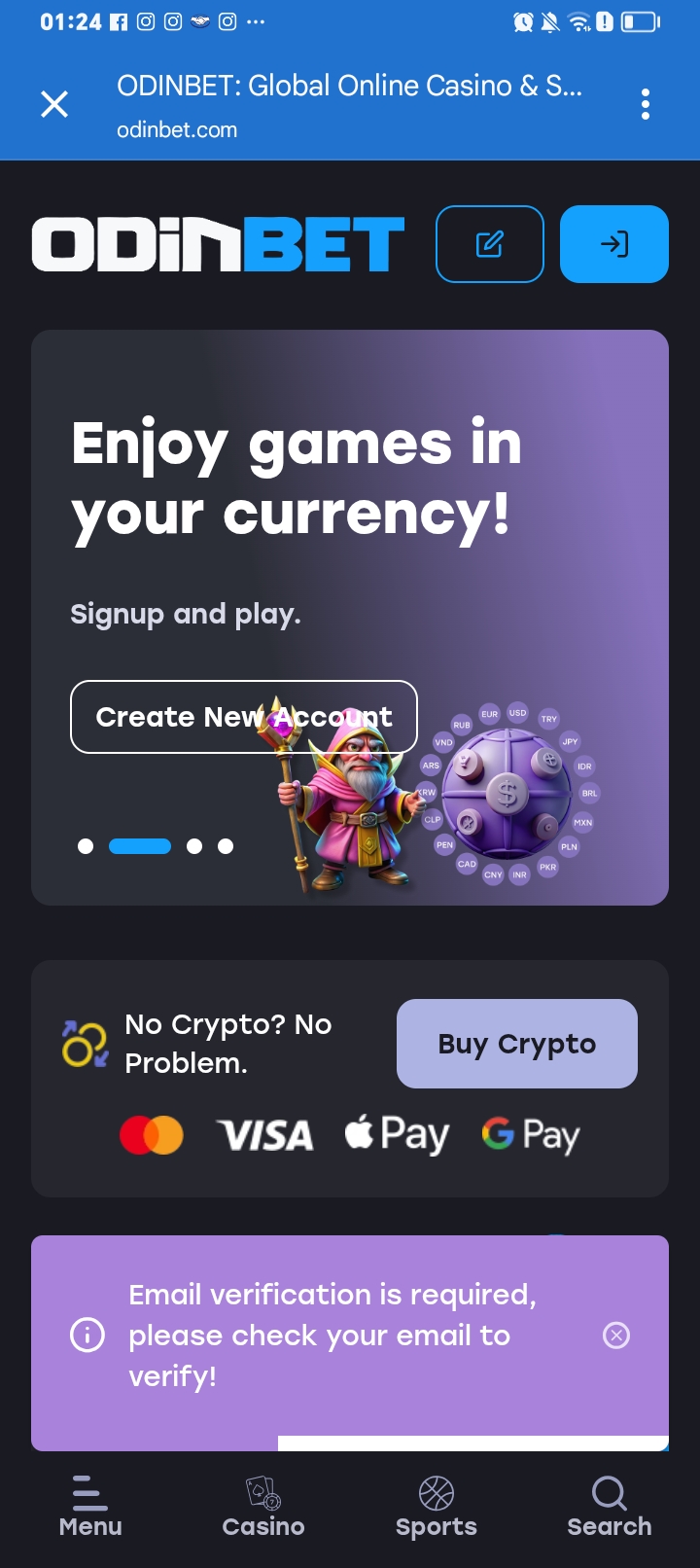Open the browser overflow menu
The height and width of the screenshot is (1568, 700).
(x=646, y=104)
